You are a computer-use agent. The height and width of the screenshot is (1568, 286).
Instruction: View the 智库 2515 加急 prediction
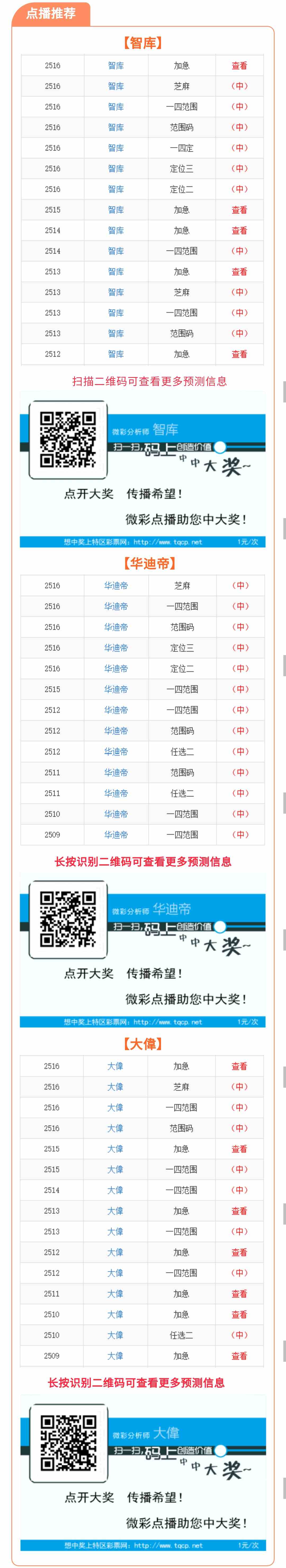pos(239,210)
